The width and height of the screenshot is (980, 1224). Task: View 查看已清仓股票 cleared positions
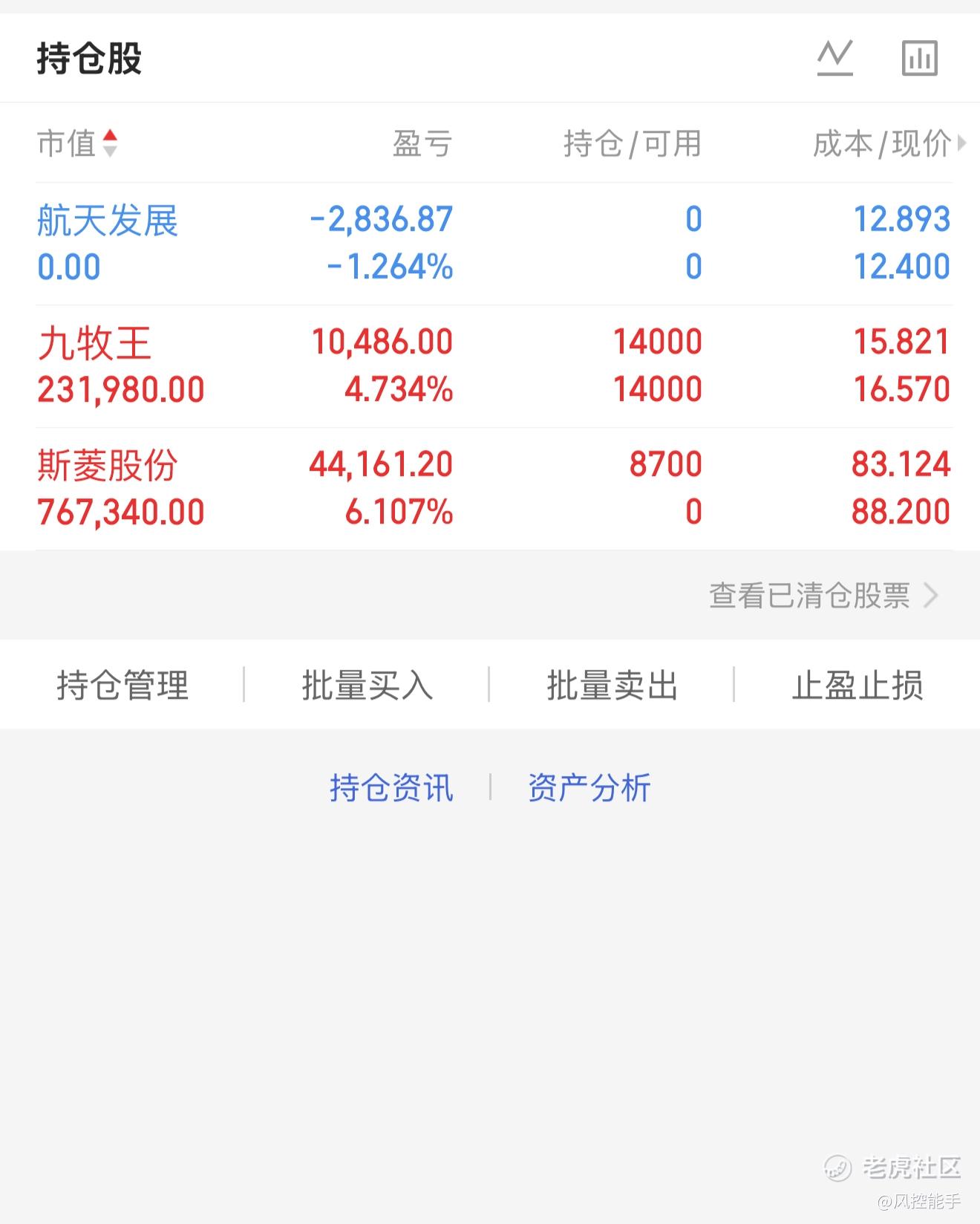[x=823, y=595]
